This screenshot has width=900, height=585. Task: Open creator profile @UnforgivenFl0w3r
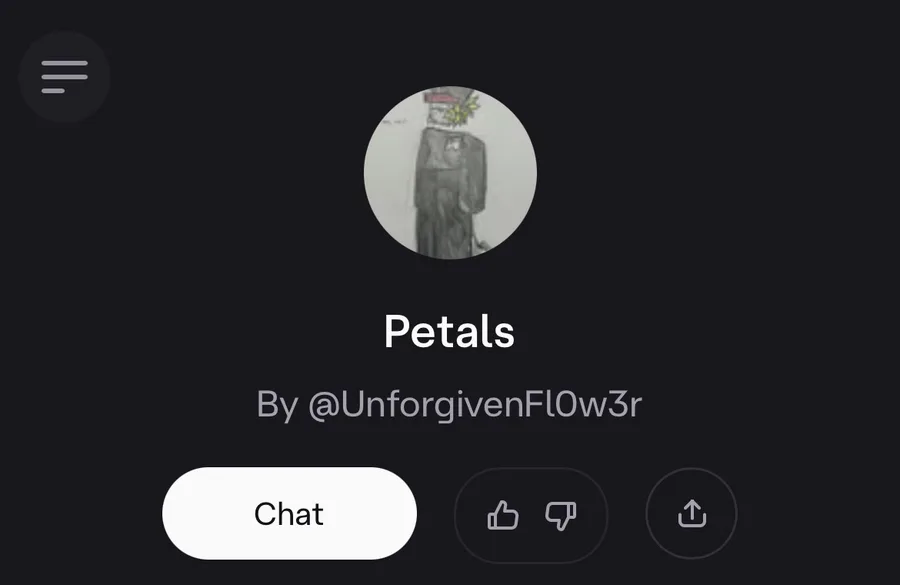tap(474, 404)
